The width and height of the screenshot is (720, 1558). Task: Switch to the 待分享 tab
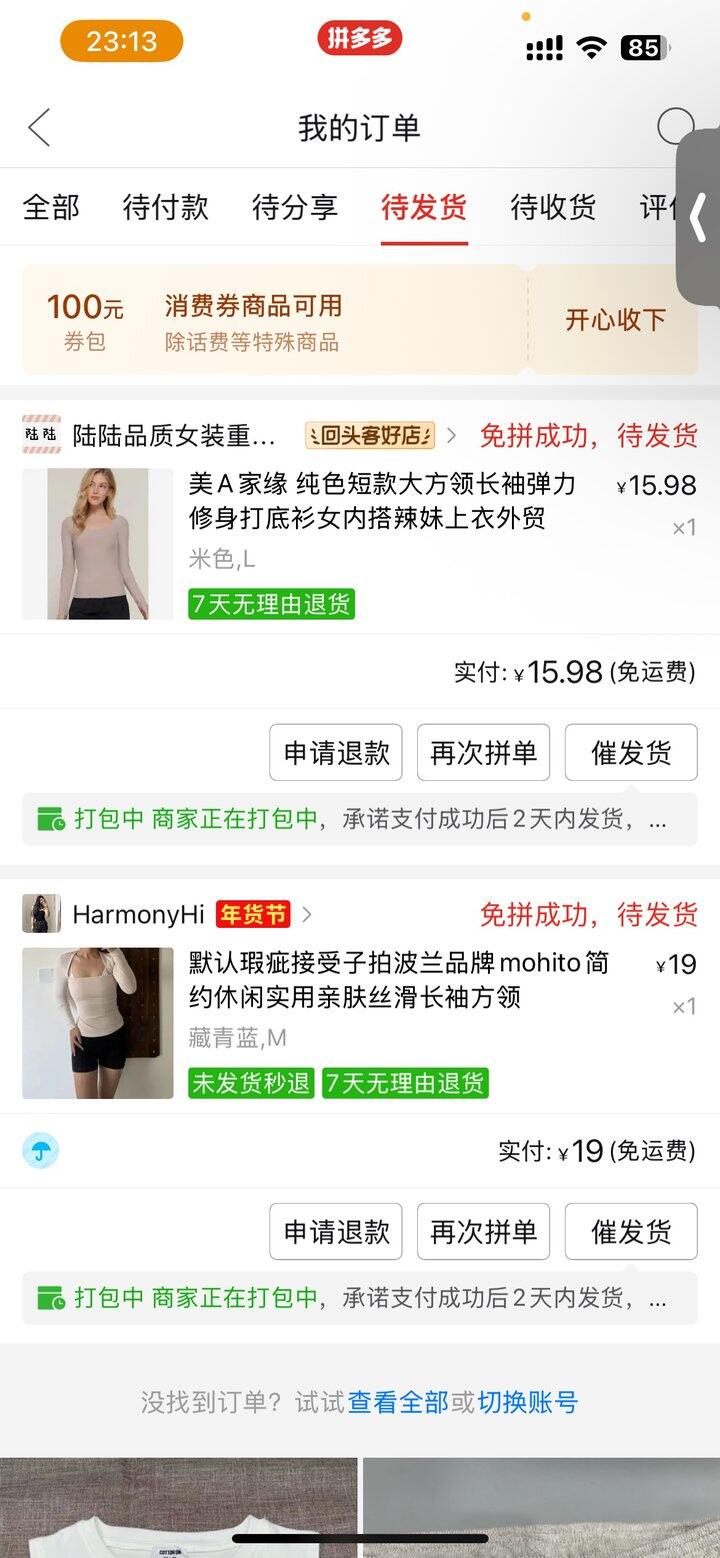[x=294, y=207]
